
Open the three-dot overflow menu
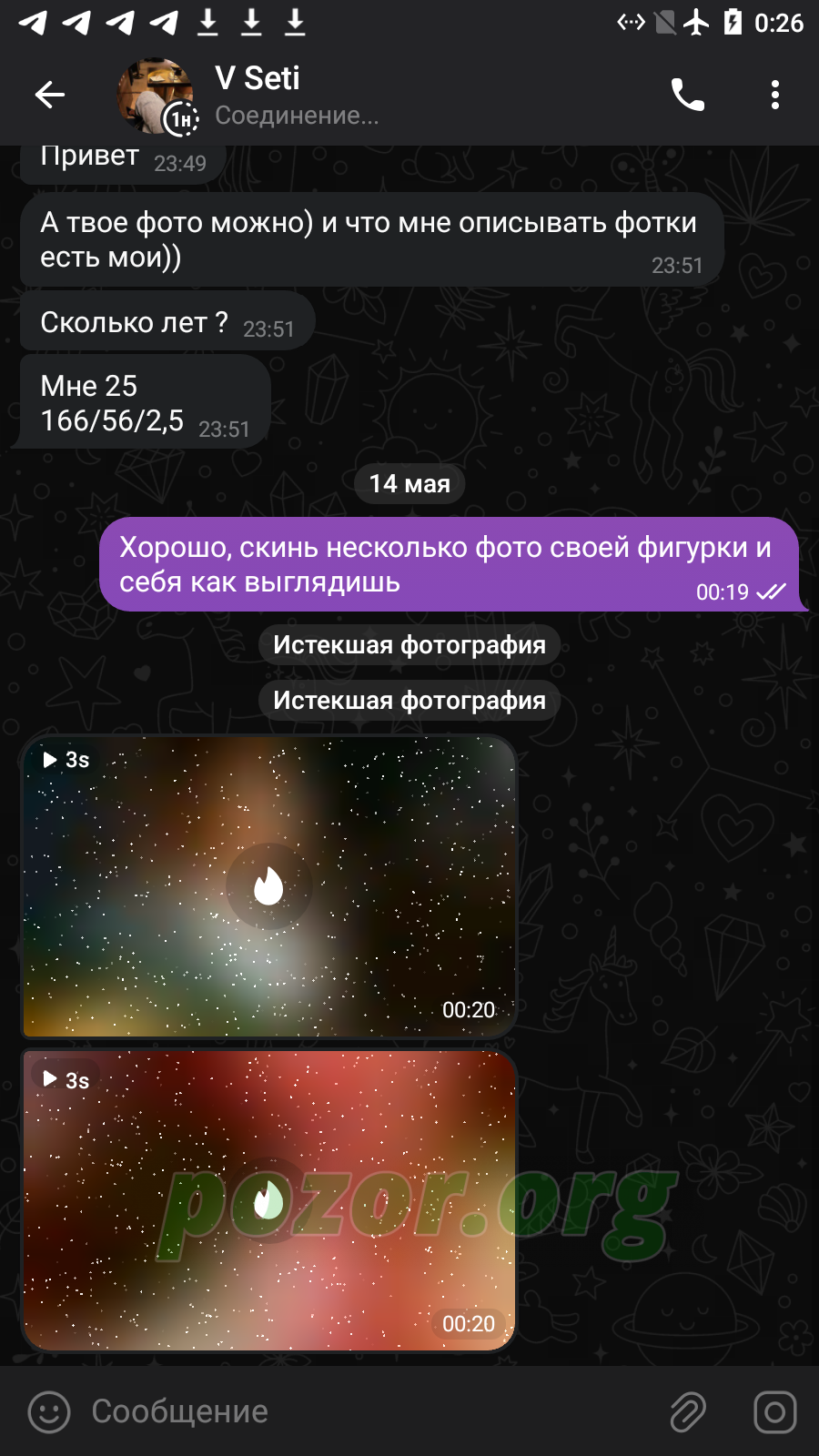[x=774, y=95]
